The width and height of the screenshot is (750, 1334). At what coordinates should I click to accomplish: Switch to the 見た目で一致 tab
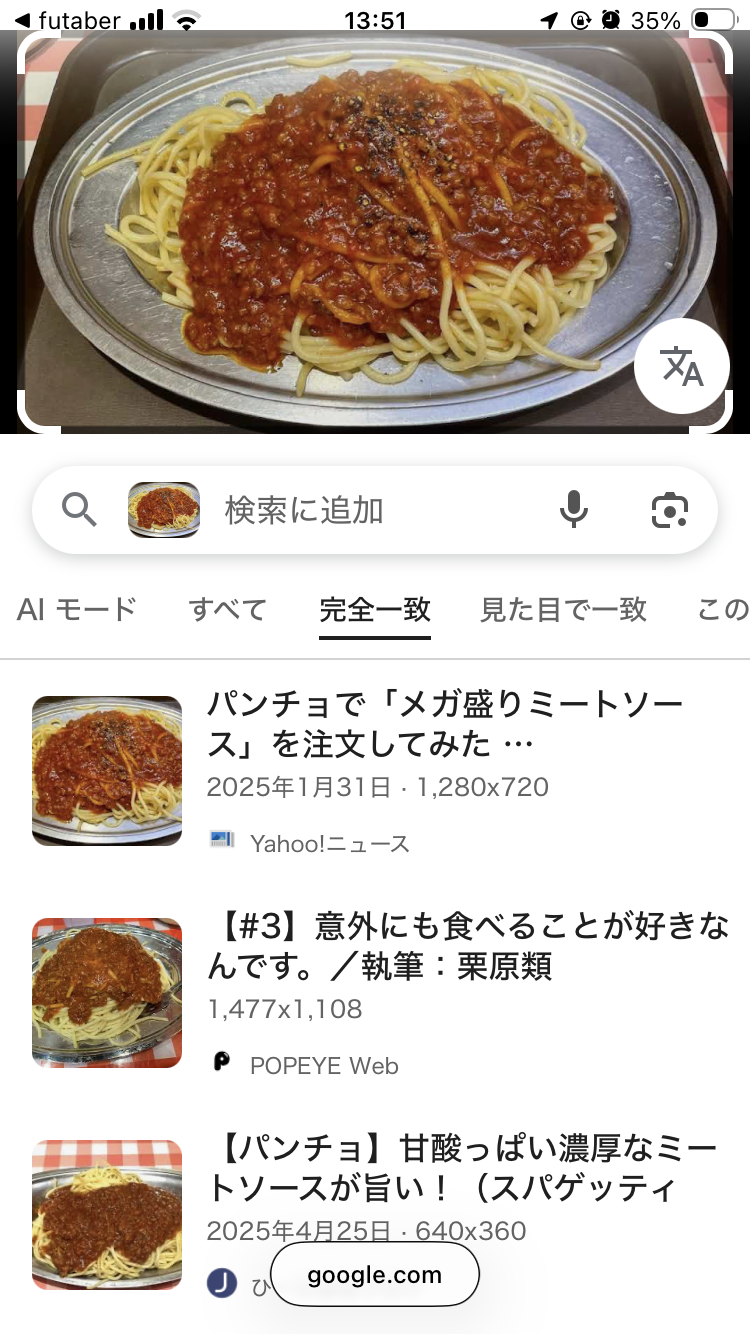[x=563, y=609]
